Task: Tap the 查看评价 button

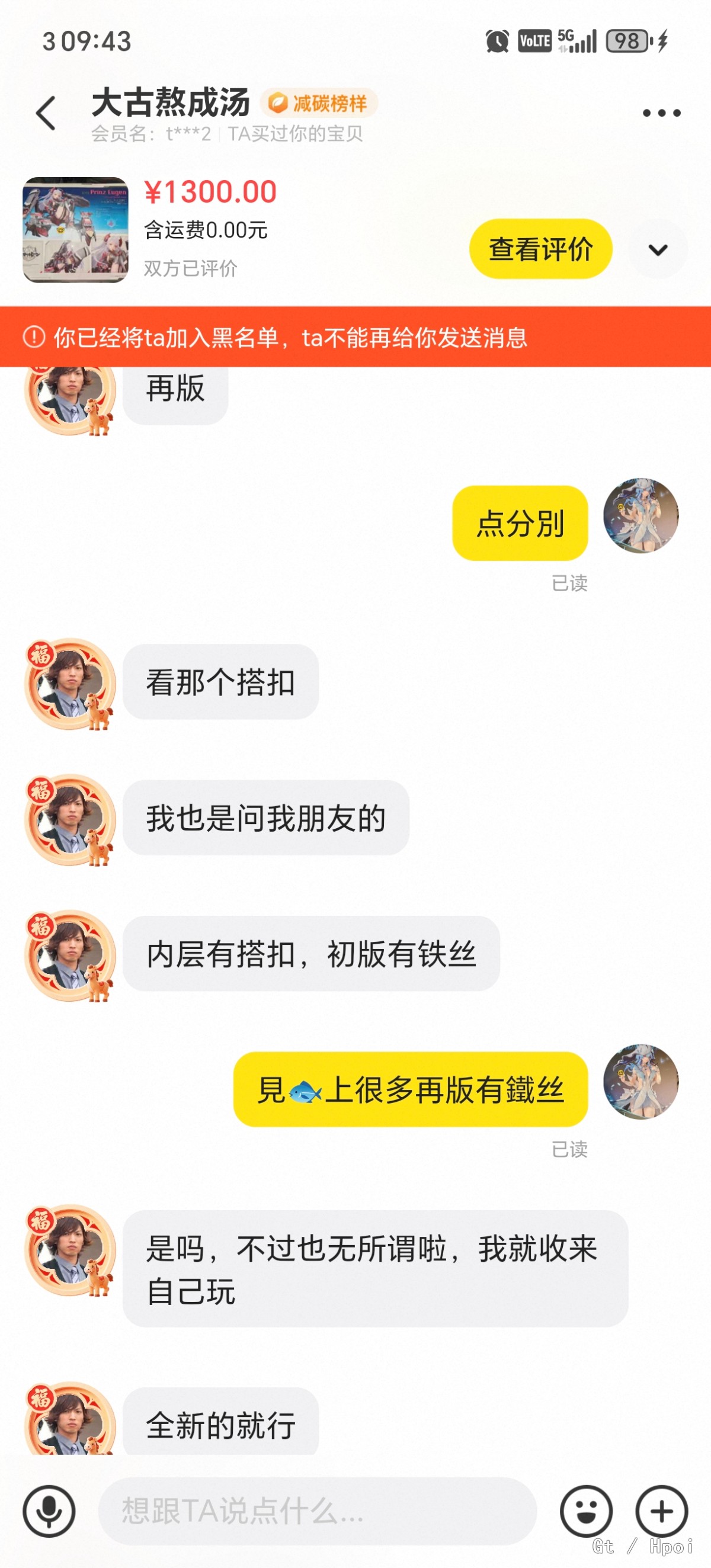Action: (540, 249)
